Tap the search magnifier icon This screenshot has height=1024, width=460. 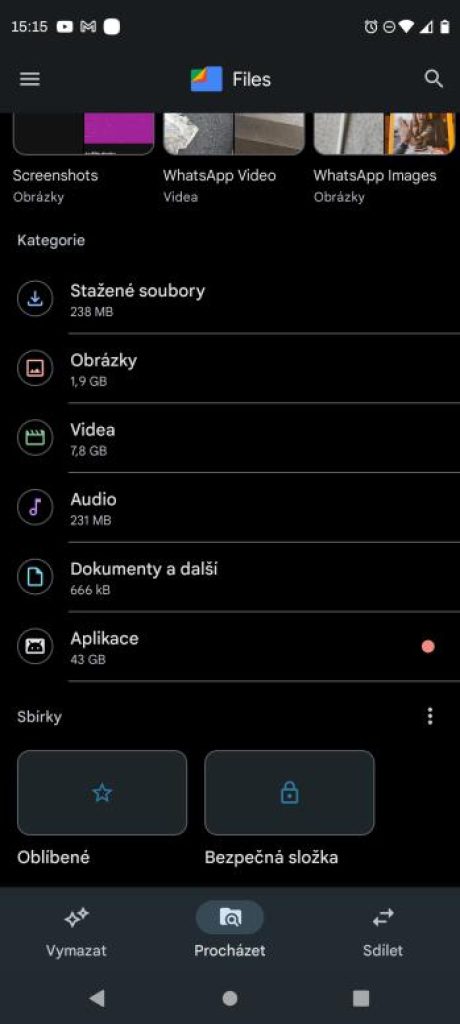click(434, 79)
